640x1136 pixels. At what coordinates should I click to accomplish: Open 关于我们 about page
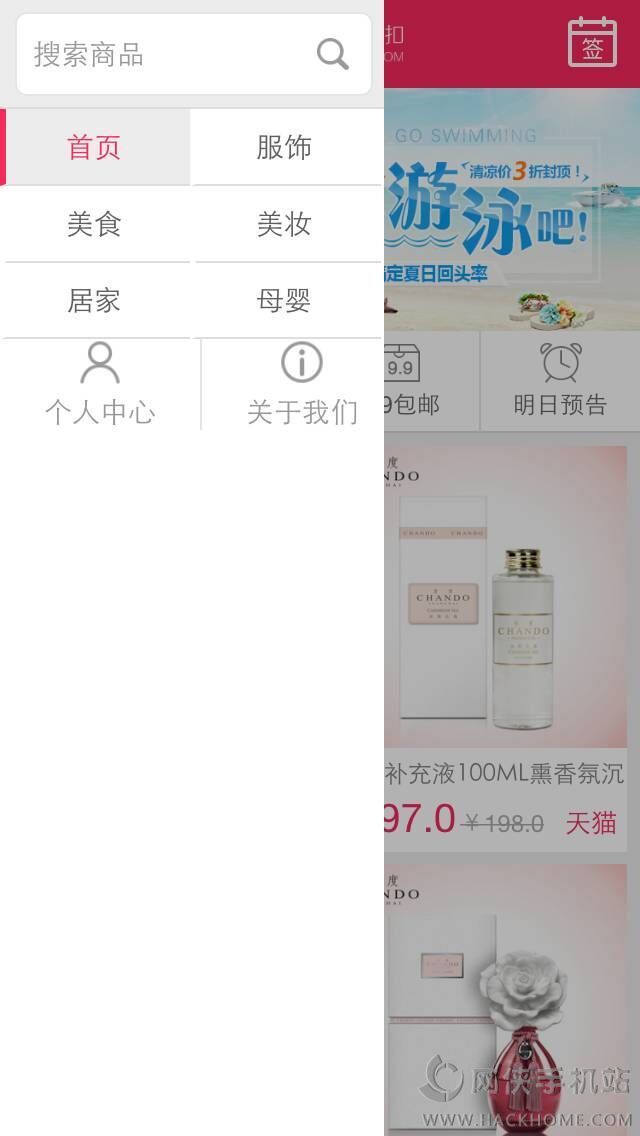(x=302, y=385)
